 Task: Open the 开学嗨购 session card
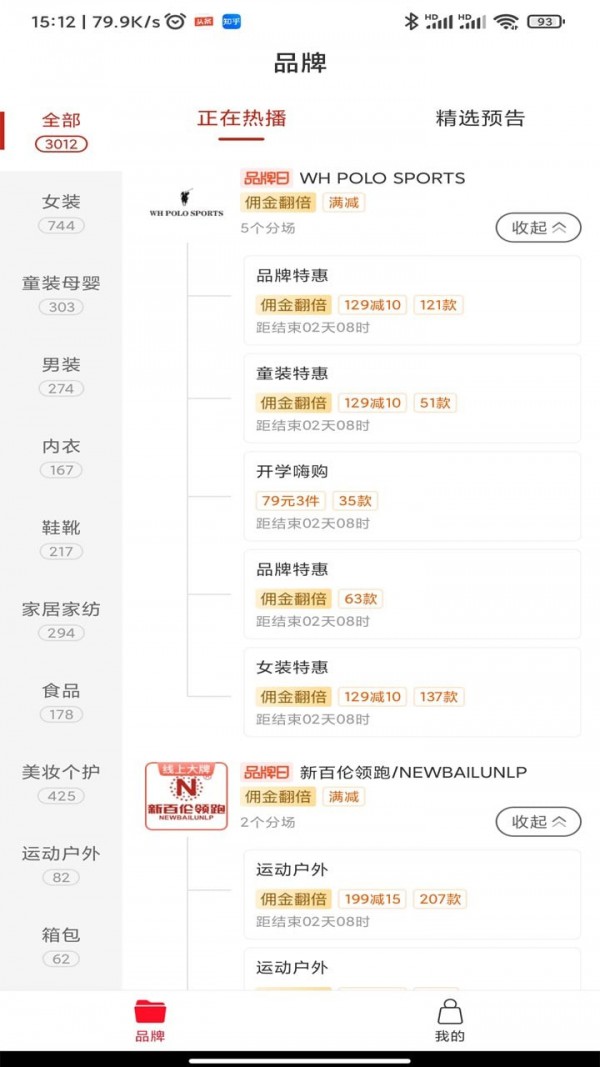pos(412,497)
